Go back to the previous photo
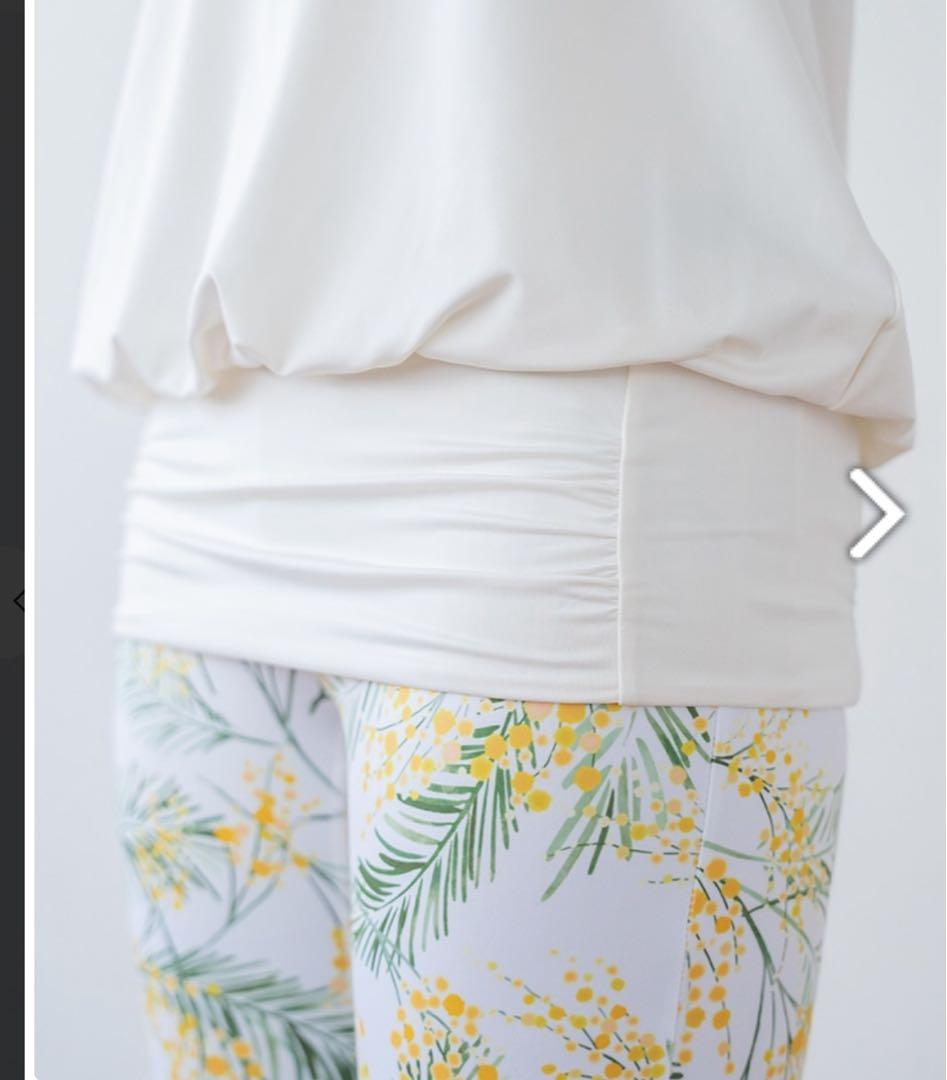The width and height of the screenshot is (947, 1080). pos(18,601)
